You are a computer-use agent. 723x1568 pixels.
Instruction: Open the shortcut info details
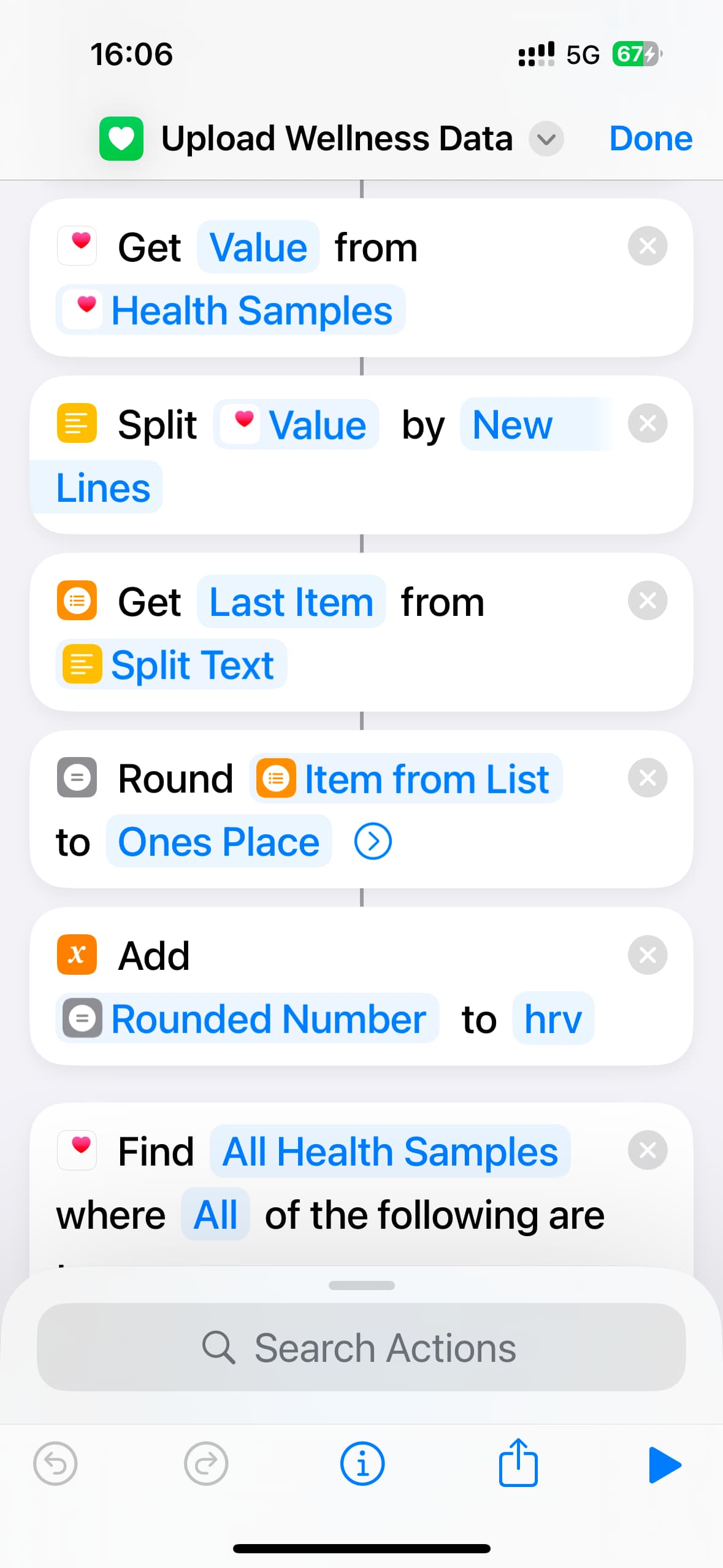(x=362, y=1464)
